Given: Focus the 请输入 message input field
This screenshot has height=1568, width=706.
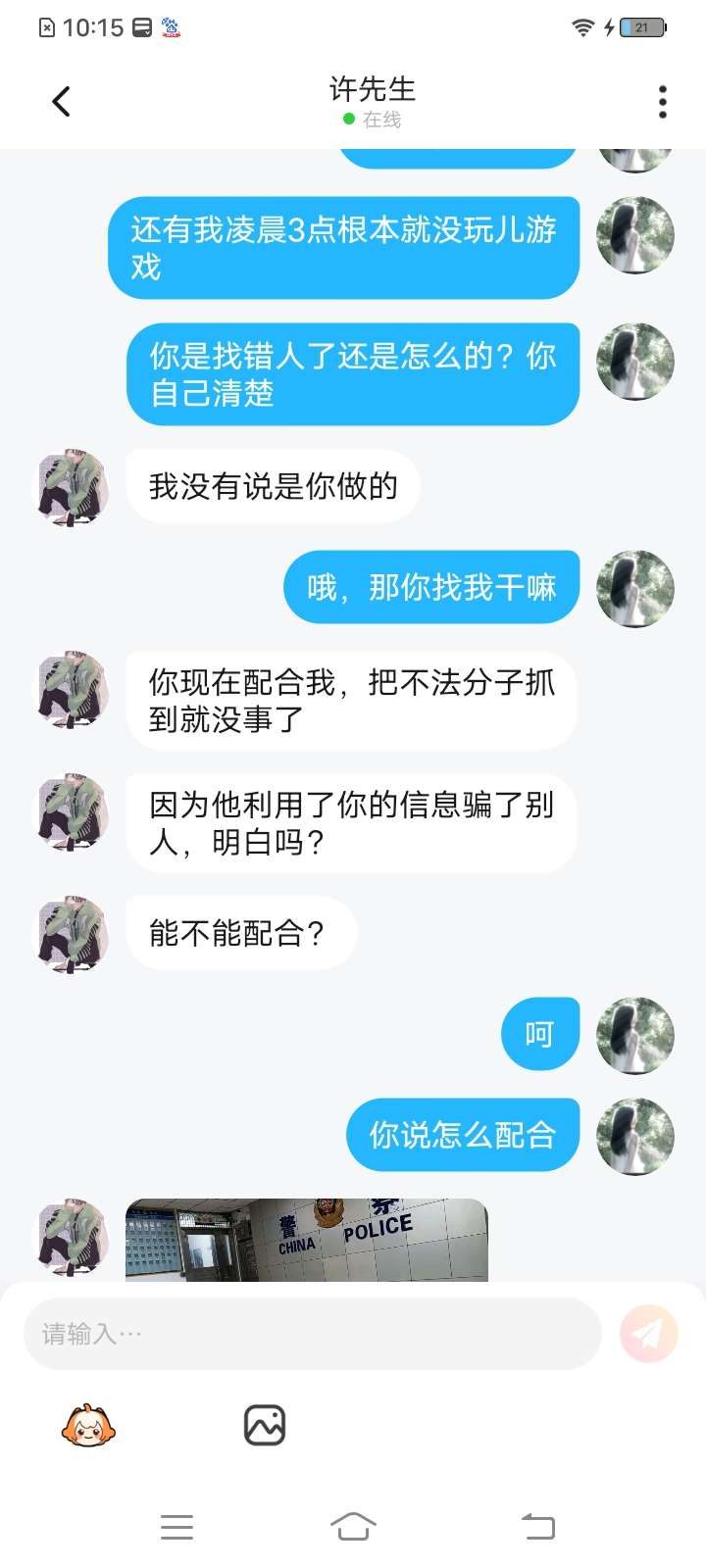Looking at the screenshot, I should point(312,1334).
